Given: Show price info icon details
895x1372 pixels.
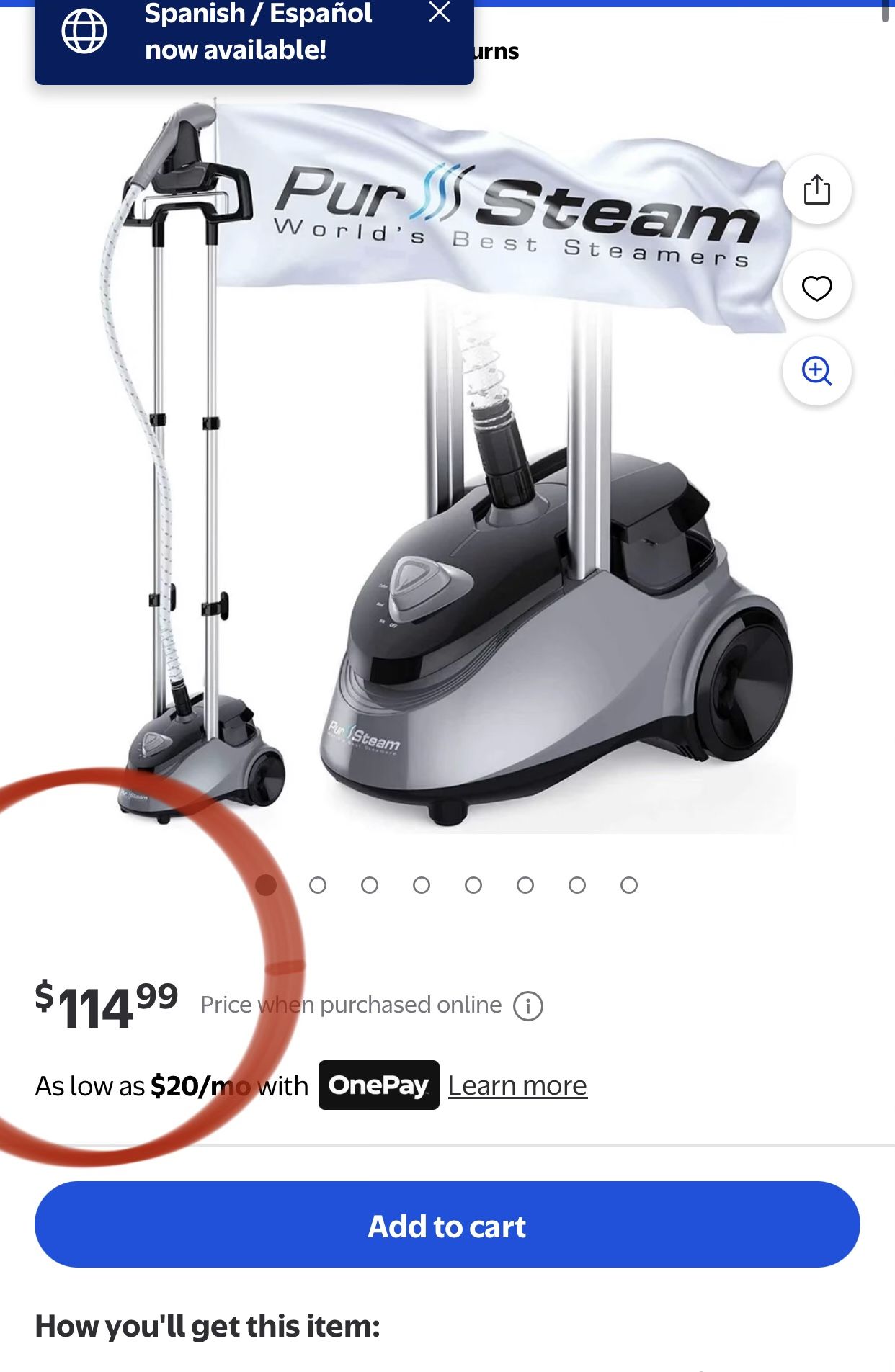Looking at the screenshot, I should pos(528,1005).
